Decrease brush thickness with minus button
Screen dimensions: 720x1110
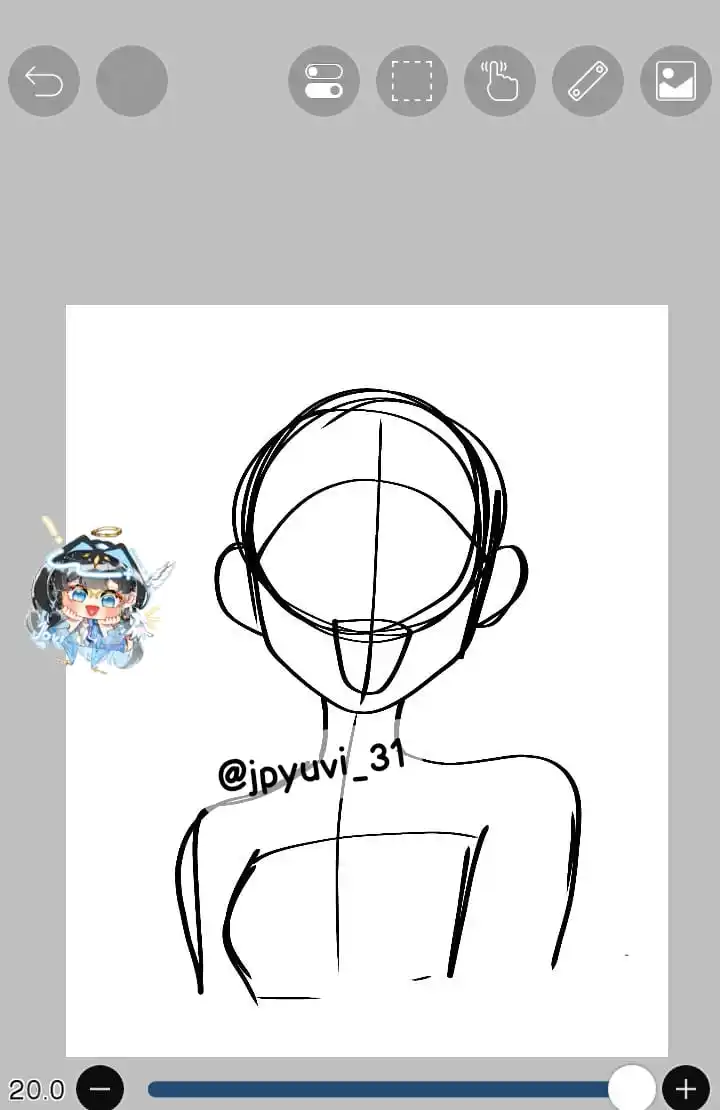[x=101, y=1088]
